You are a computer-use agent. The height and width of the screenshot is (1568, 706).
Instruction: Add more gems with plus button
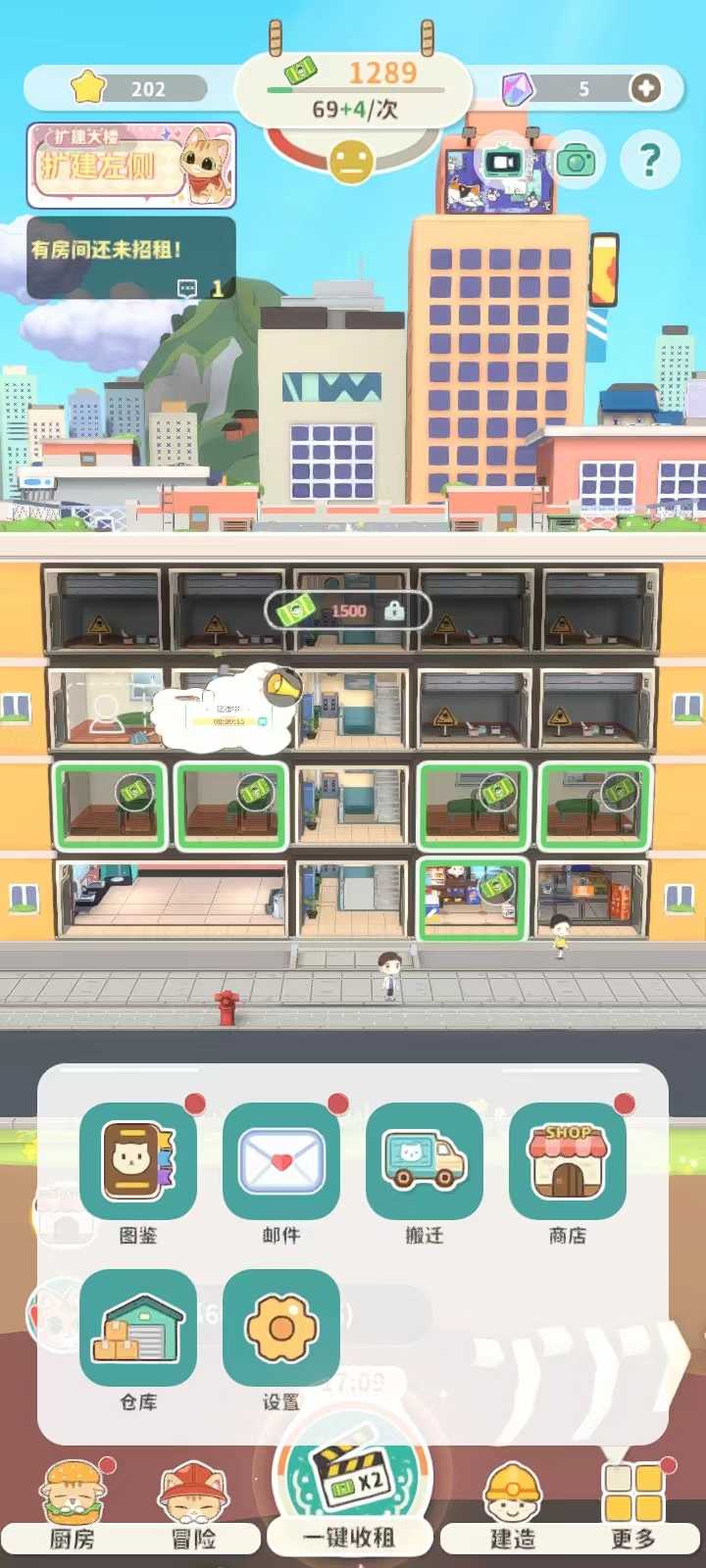pos(645,88)
